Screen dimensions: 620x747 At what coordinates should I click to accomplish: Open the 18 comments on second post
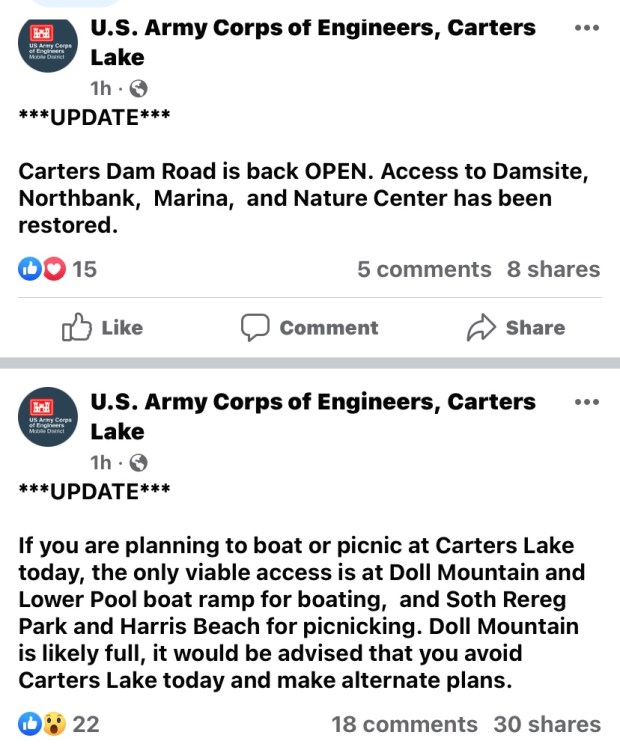(x=404, y=724)
